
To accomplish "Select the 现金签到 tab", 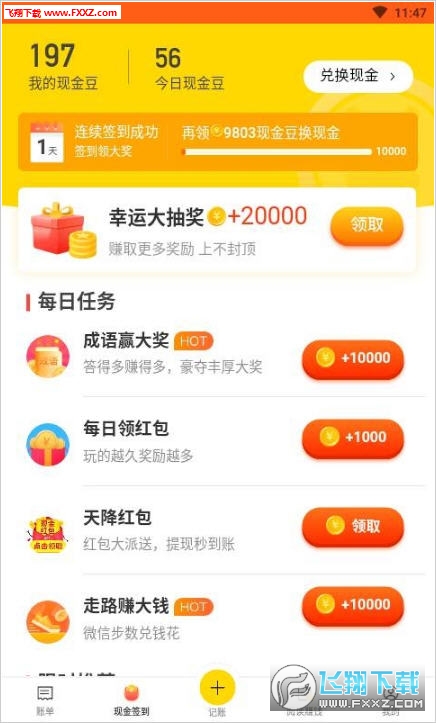I will [131, 701].
